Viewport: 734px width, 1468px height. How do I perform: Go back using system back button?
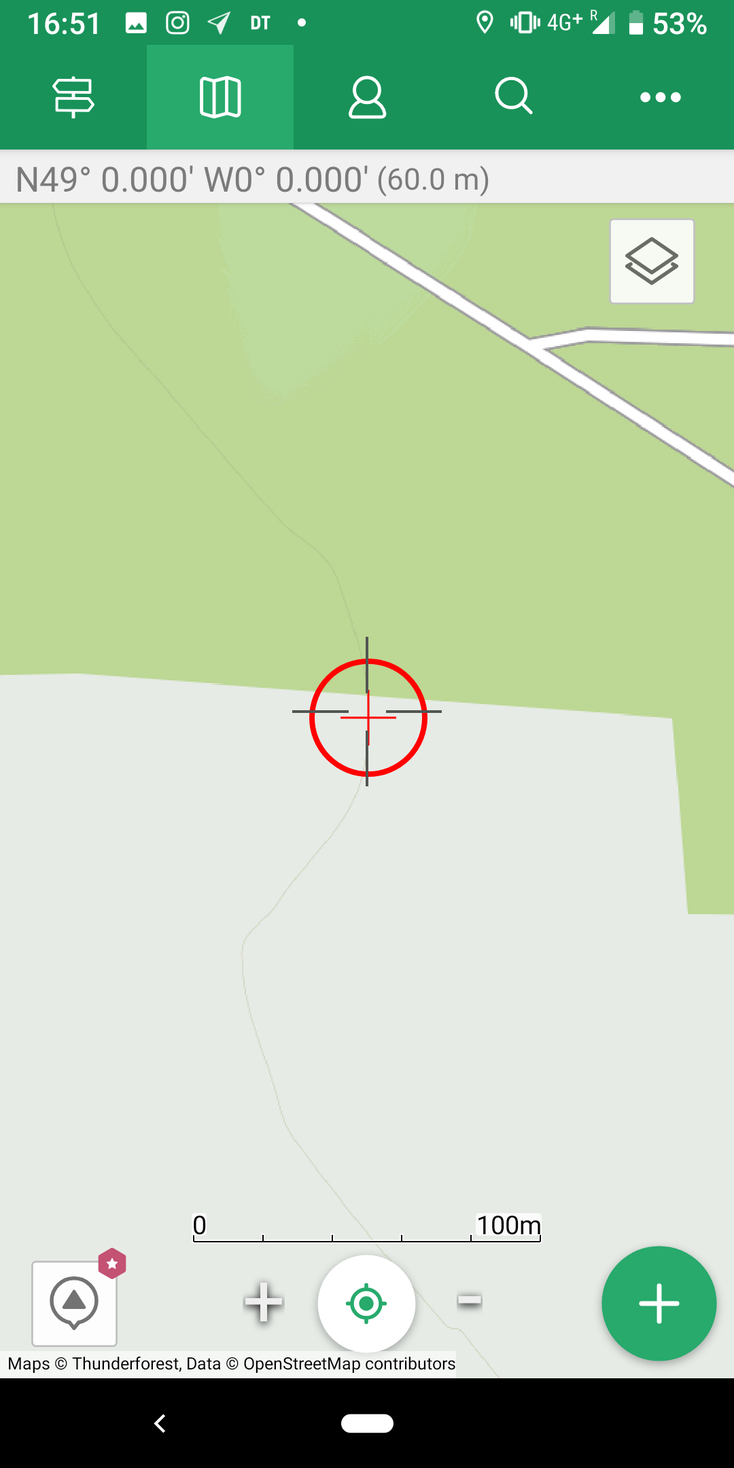tap(160, 1423)
